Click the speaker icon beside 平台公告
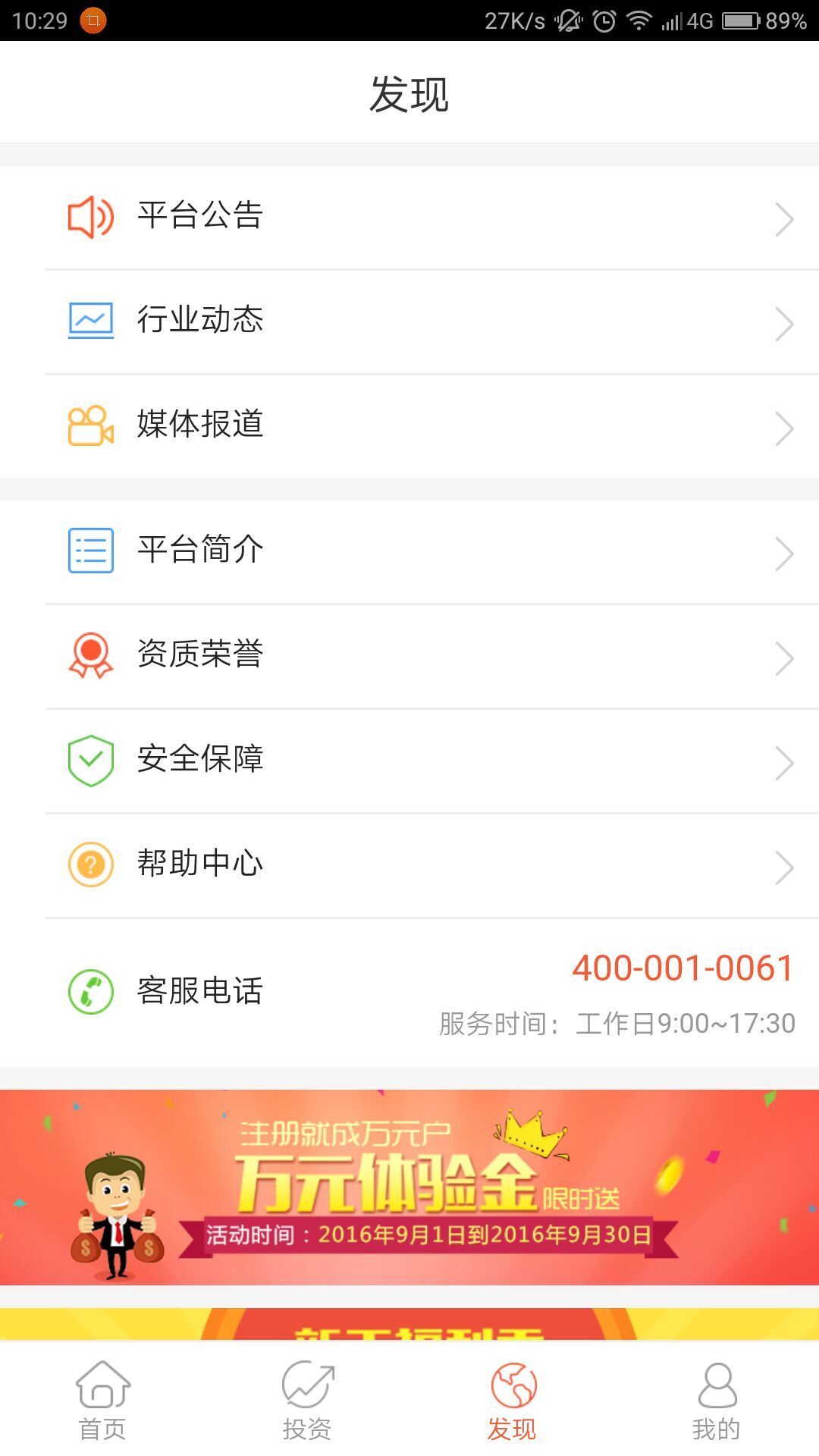 click(x=89, y=218)
